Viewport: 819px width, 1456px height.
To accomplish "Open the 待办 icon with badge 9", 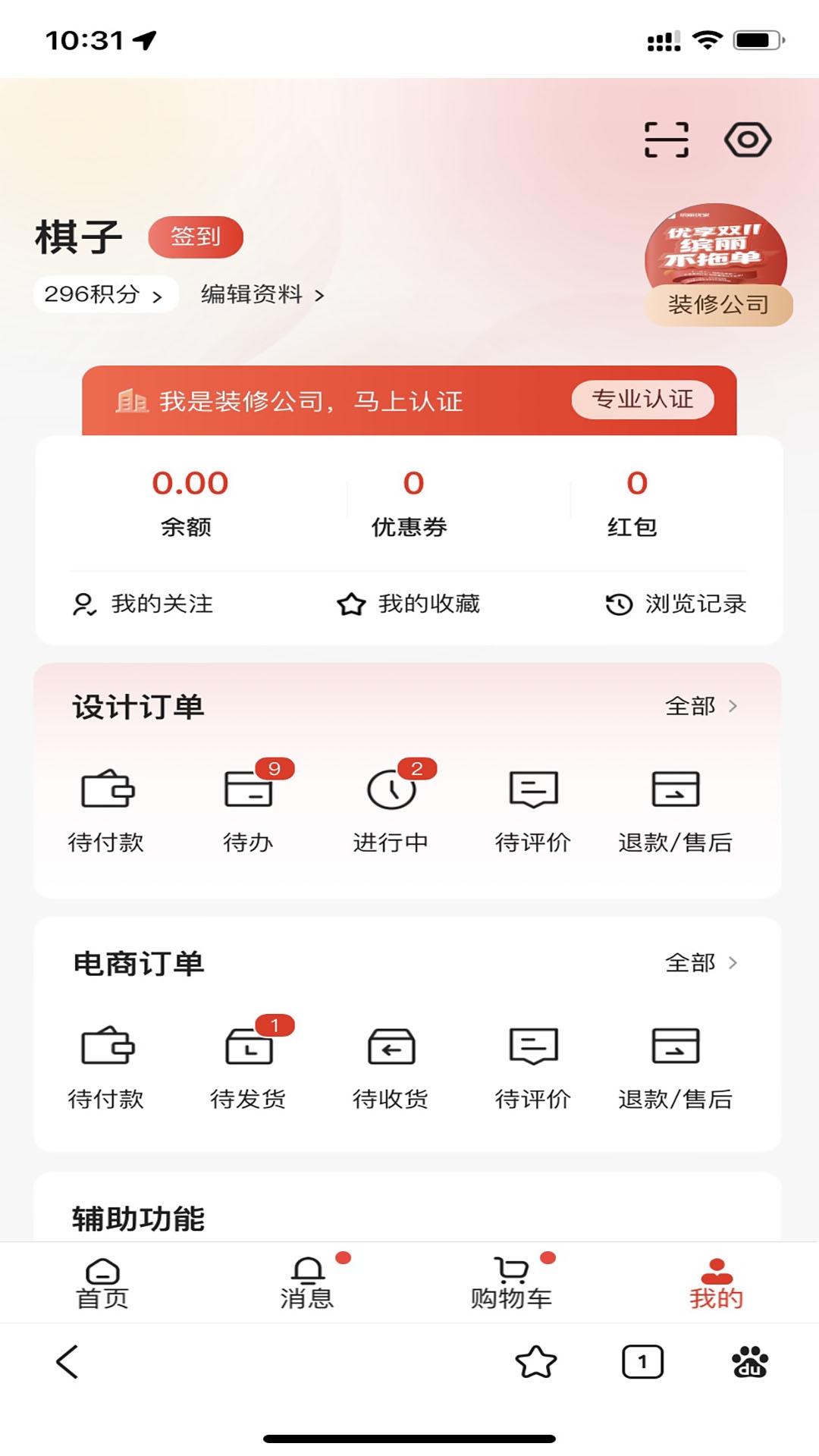I will point(250,792).
